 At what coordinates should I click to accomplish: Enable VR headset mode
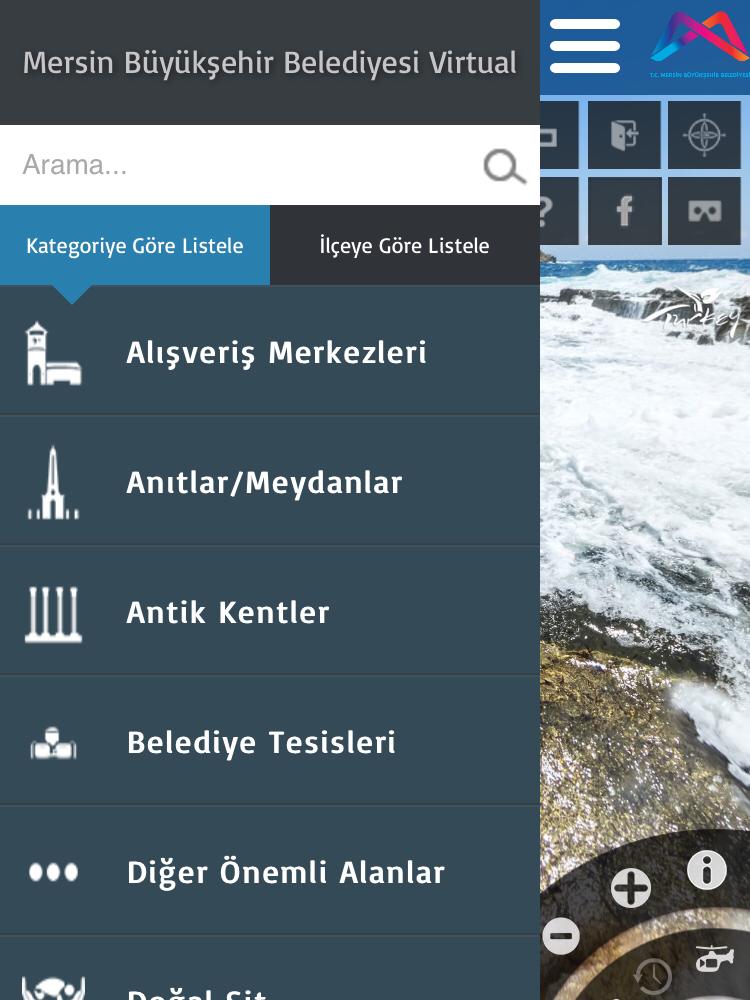pos(704,211)
